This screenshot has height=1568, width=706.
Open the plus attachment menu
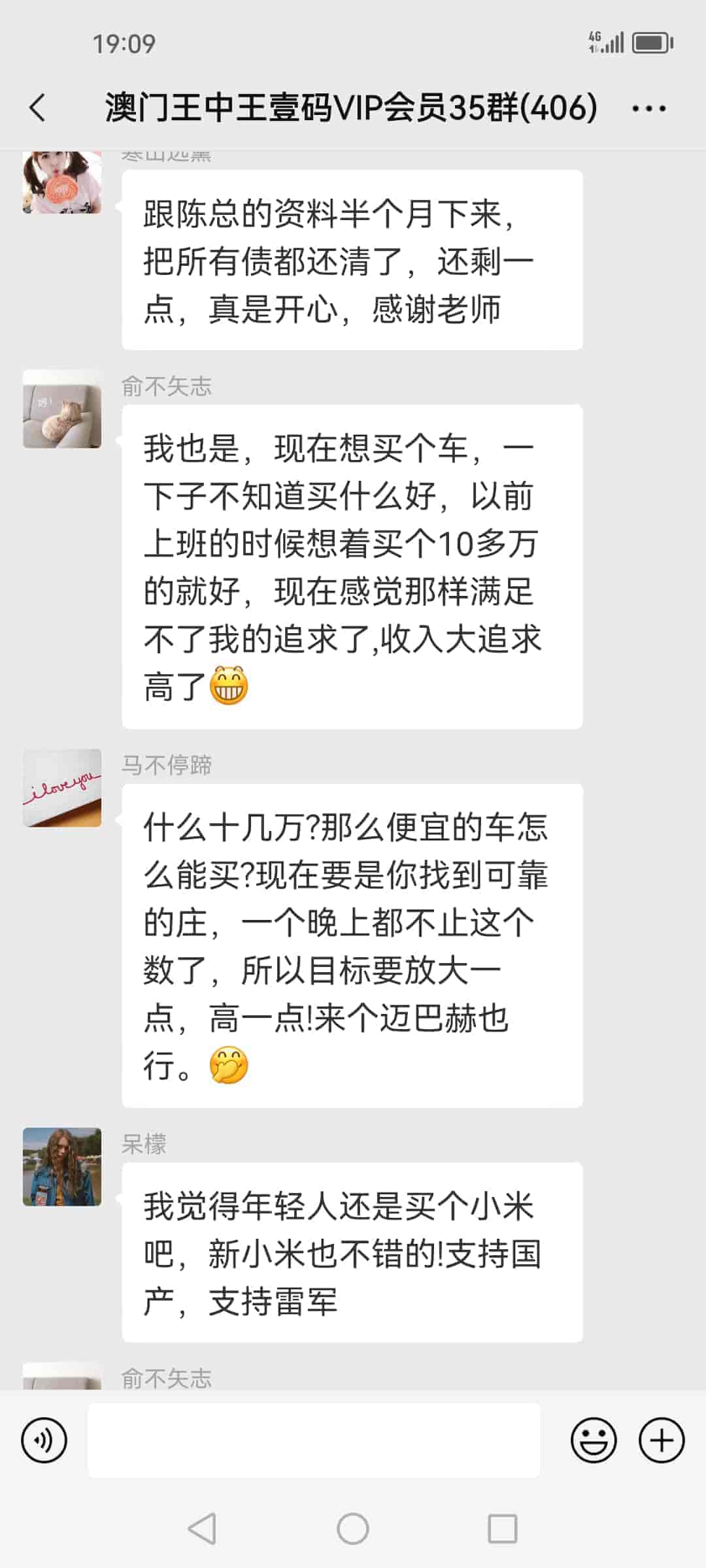click(x=662, y=1440)
